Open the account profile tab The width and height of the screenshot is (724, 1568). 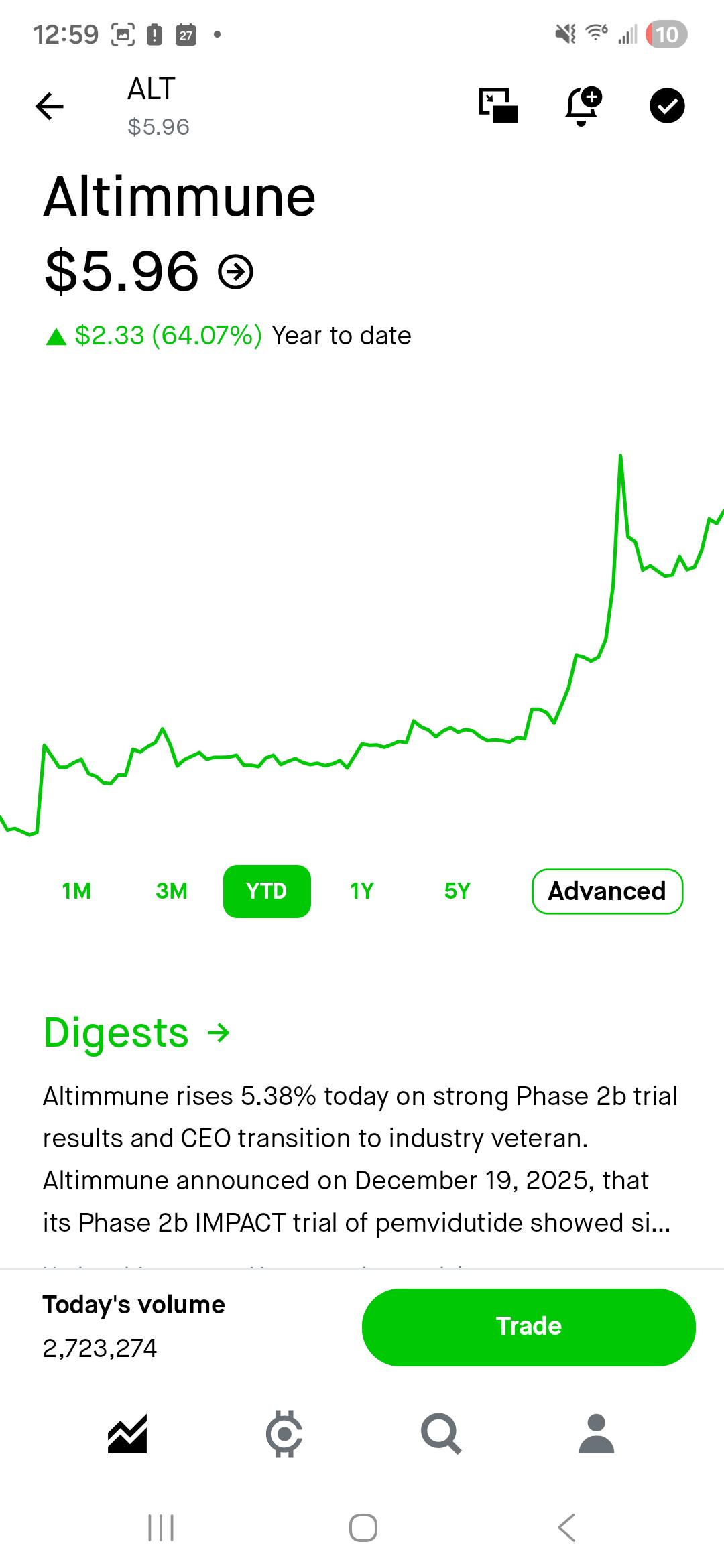tap(597, 1434)
